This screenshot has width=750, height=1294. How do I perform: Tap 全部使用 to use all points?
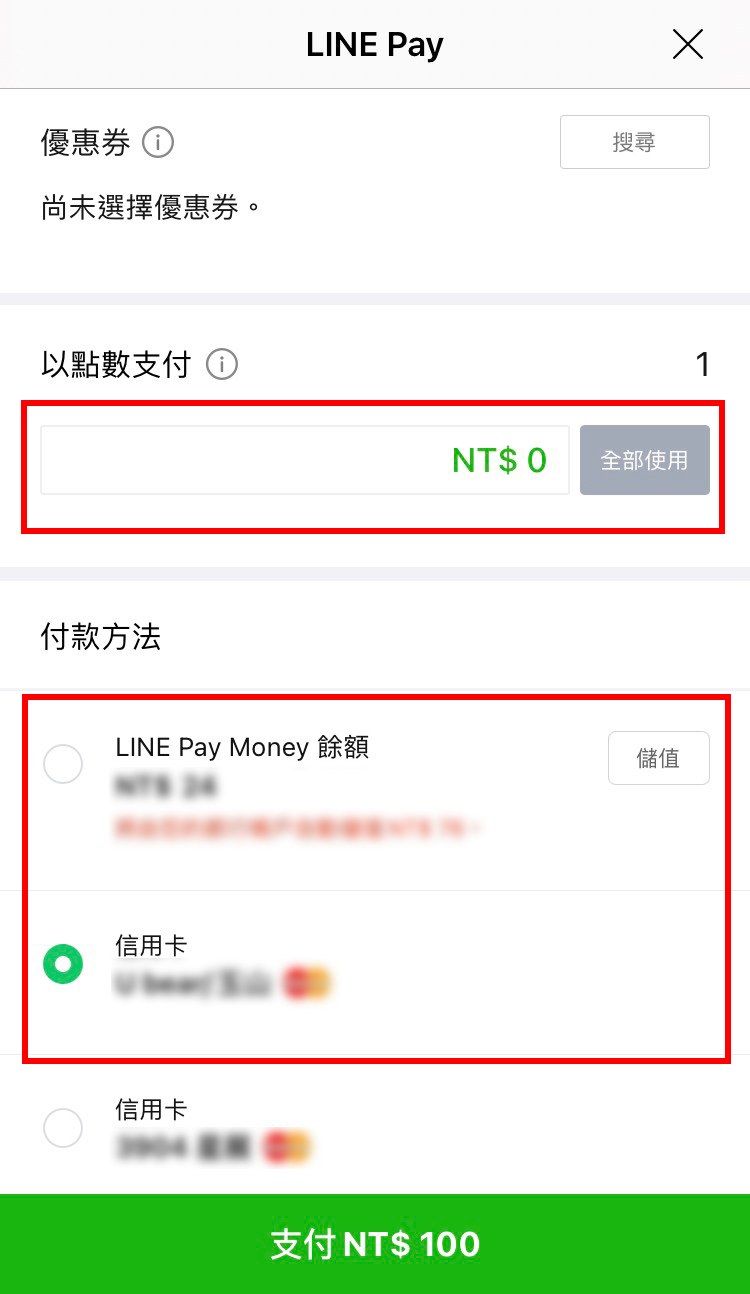pos(644,460)
